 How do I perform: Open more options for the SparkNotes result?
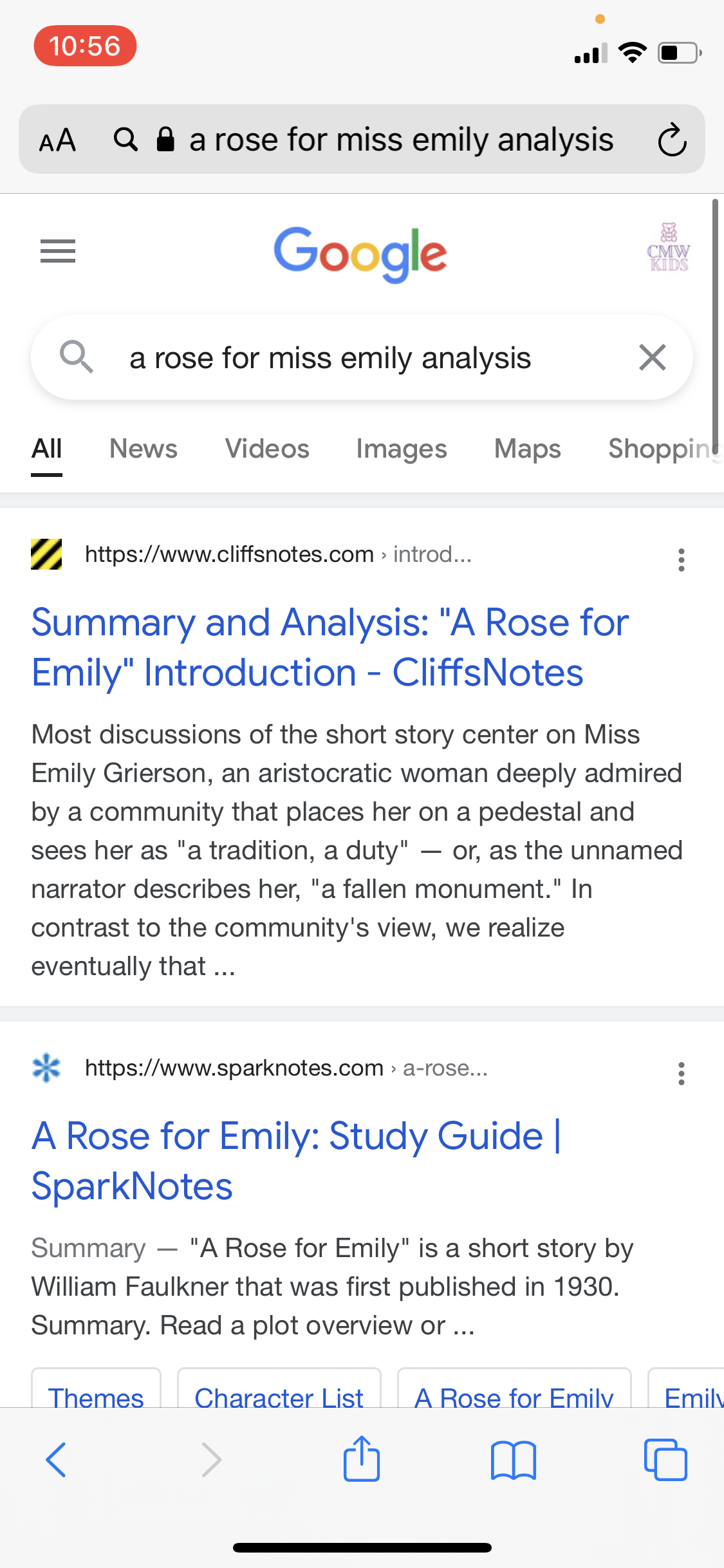tap(681, 1074)
